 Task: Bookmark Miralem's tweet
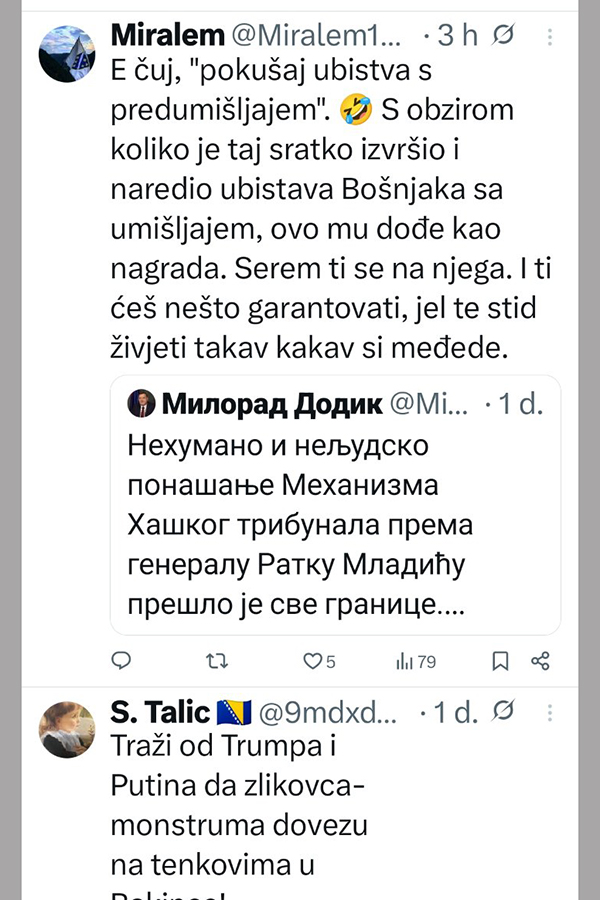pos(501,660)
